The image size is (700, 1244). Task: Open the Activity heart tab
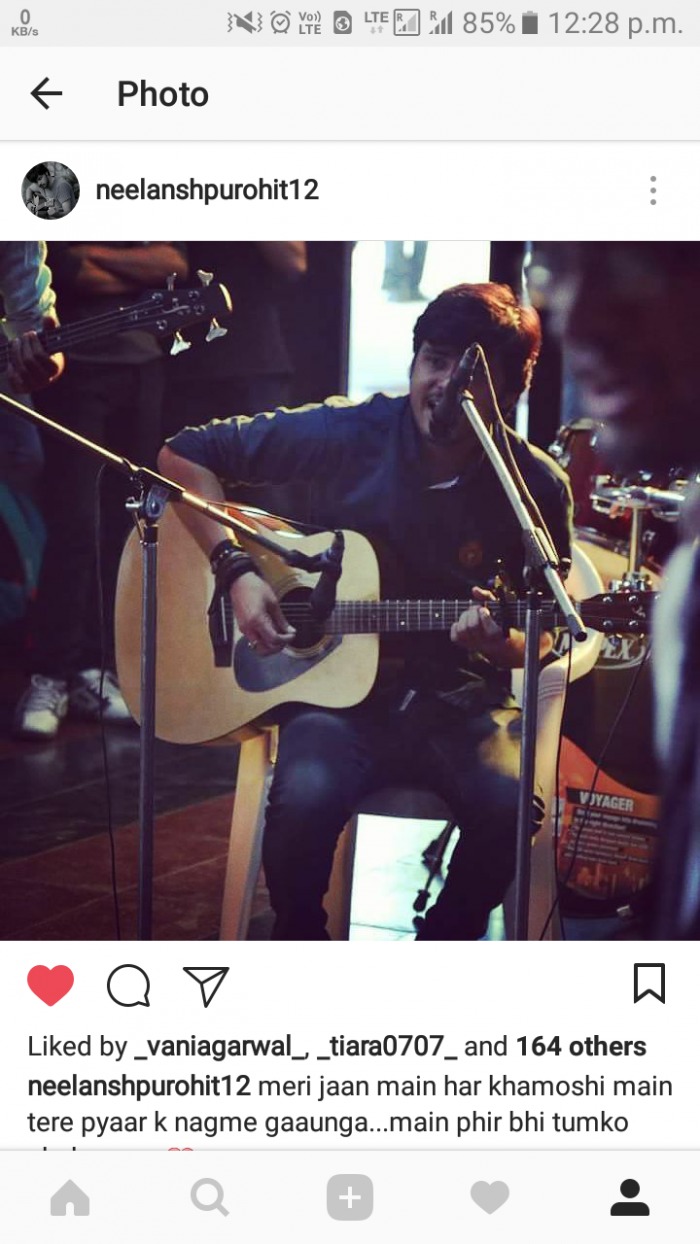tap(489, 1197)
